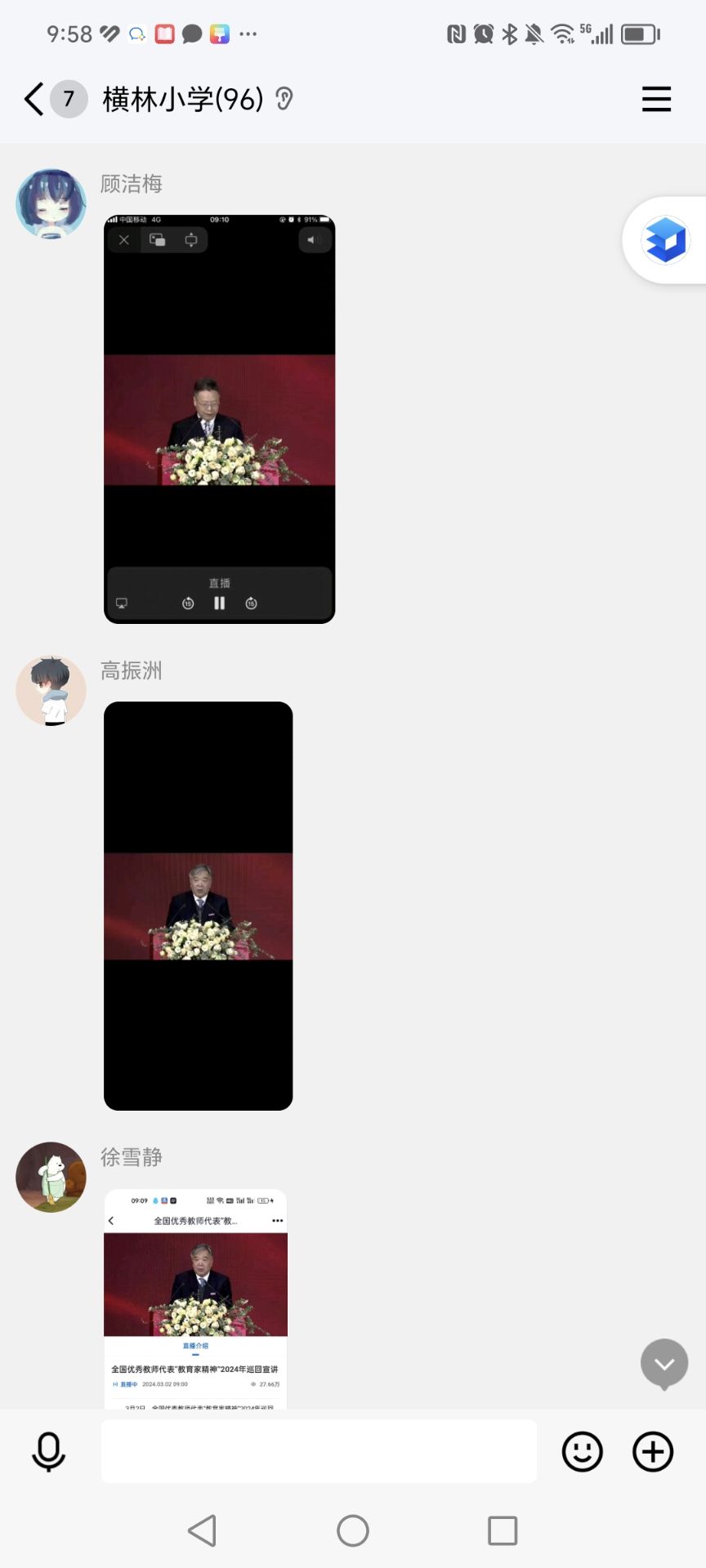The height and width of the screenshot is (1568, 706).
Task: Go to the system home screen
Action: [353, 1530]
